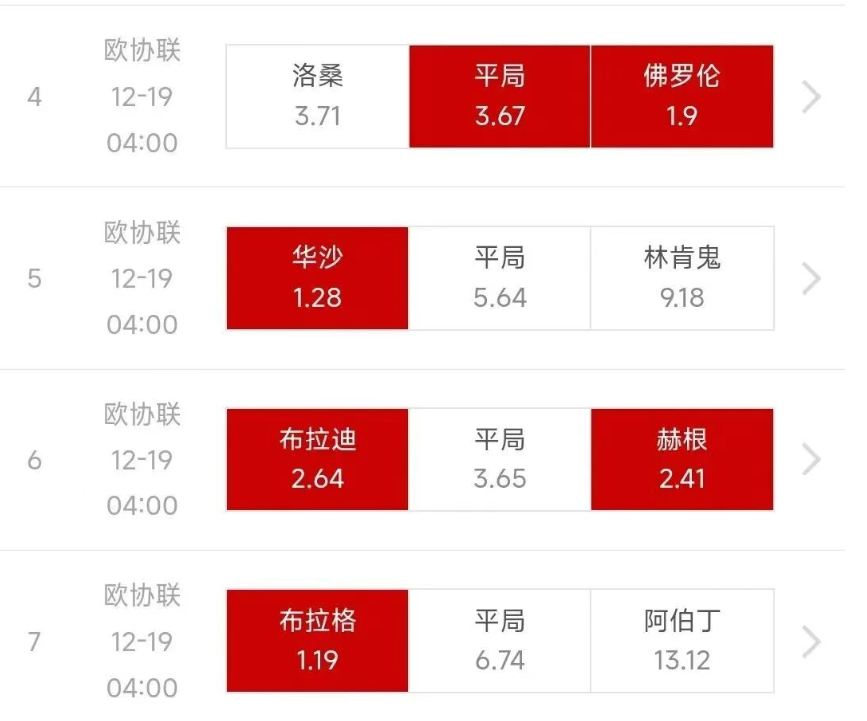The height and width of the screenshot is (721, 867).
Task: Pick 林肯鬼 win at 9.18
Action: (682, 278)
